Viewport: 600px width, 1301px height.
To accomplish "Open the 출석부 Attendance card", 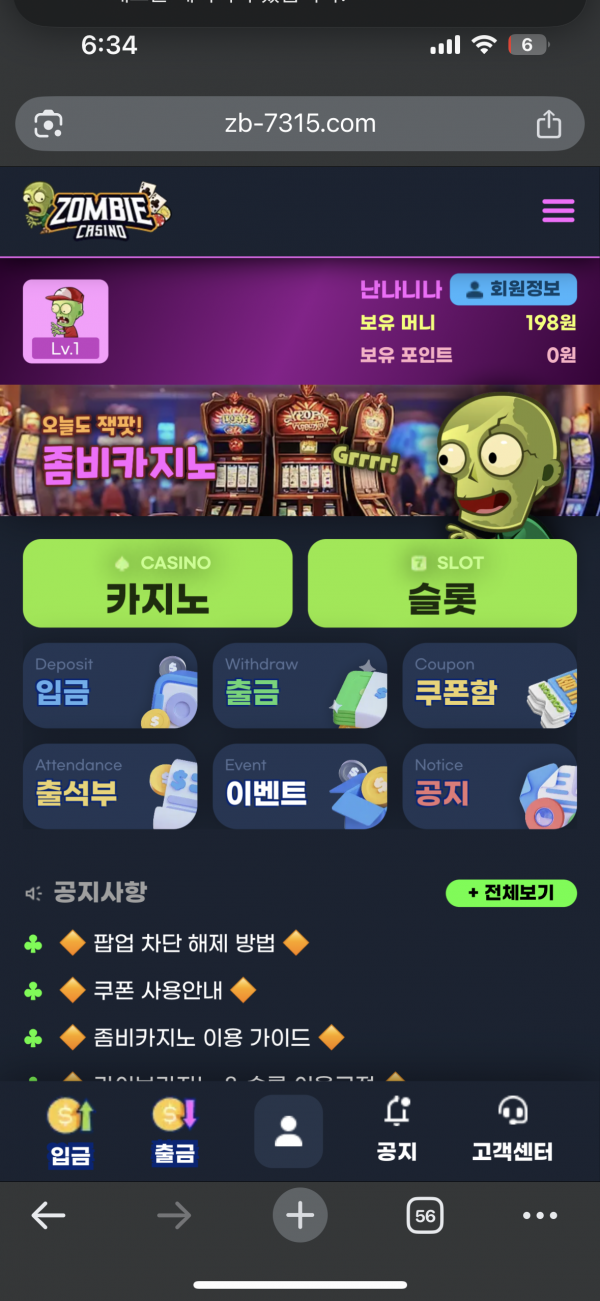I will coord(110,786).
